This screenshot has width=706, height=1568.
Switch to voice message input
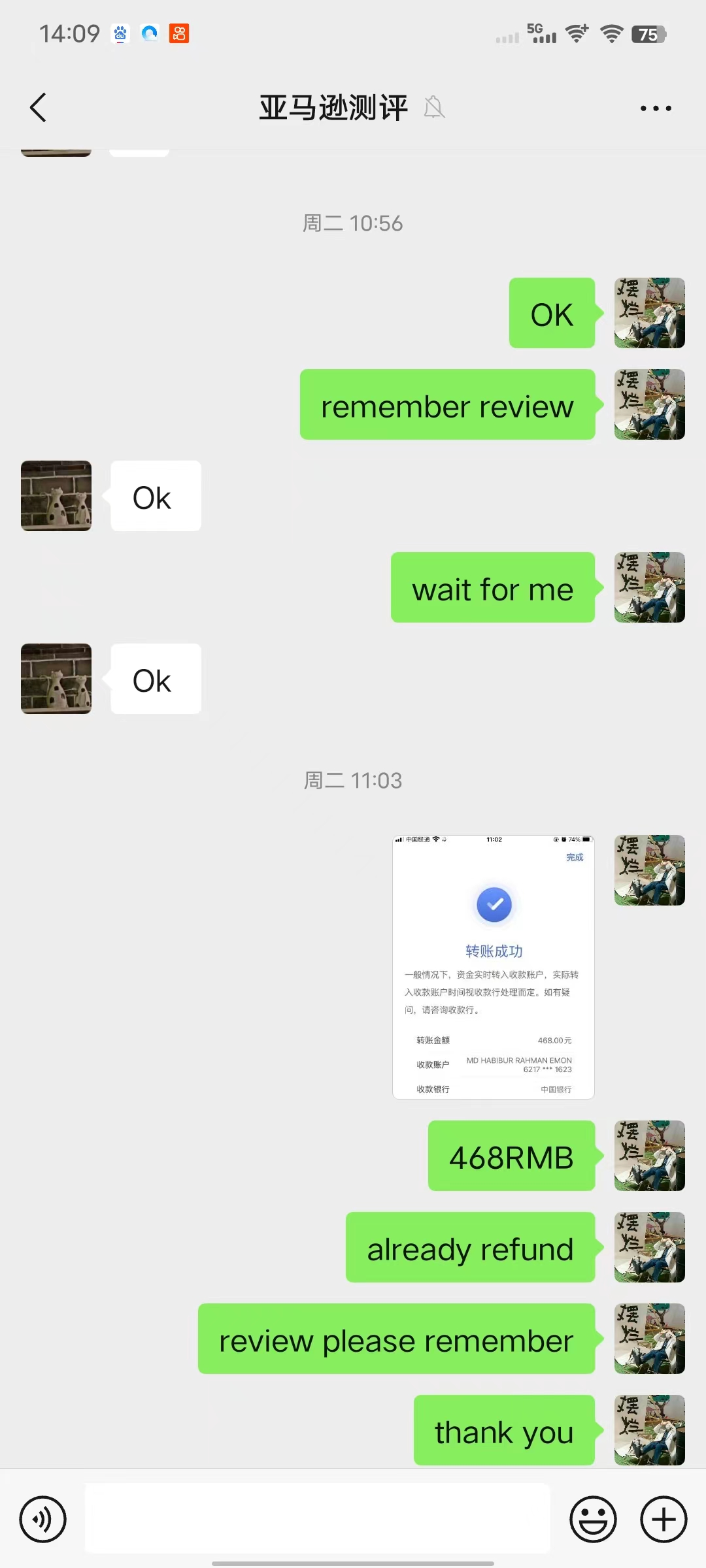pos(42,1518)
